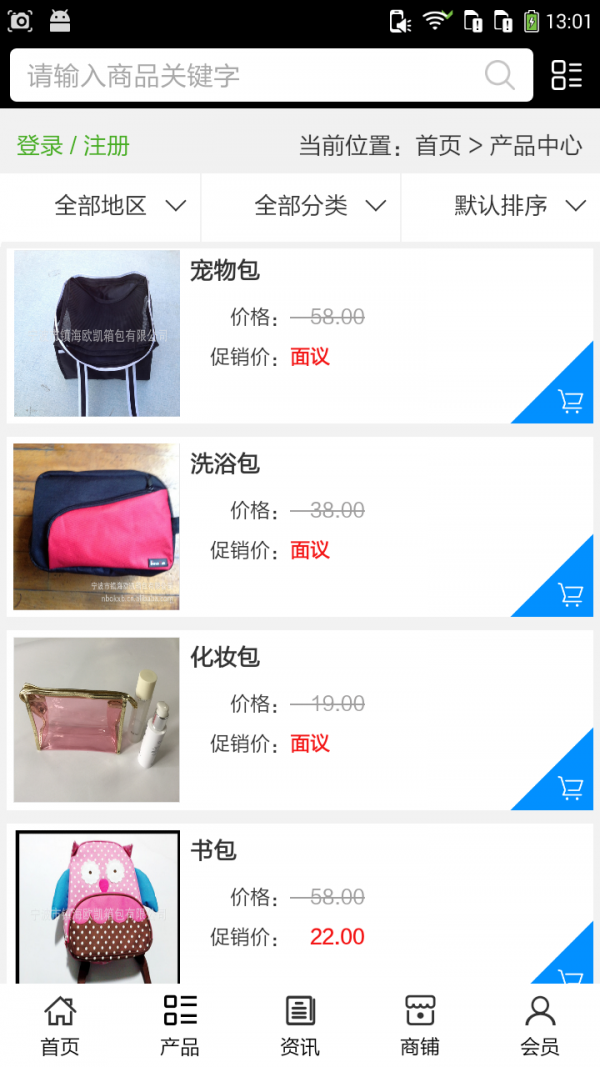Expand the 全部分类 category dropdown
Image resolution: width=600 pixels, height=1067 pixels.
[320, 207]
